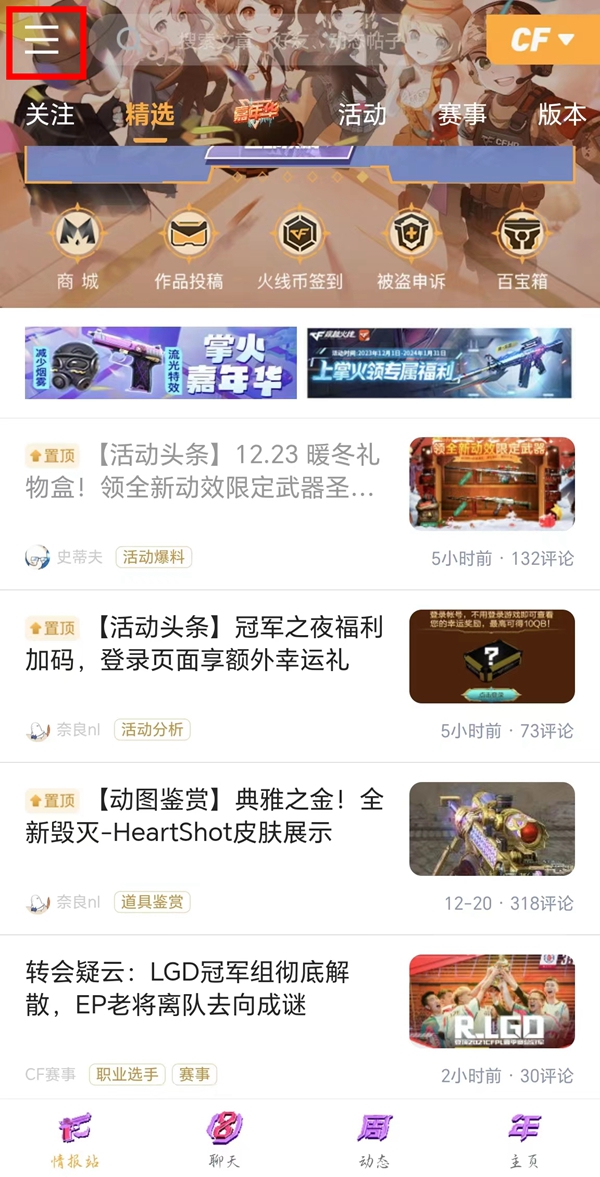Open 火线币签到 check-in
This screenshot has height=1177, width=600.
tap(300, 249)
